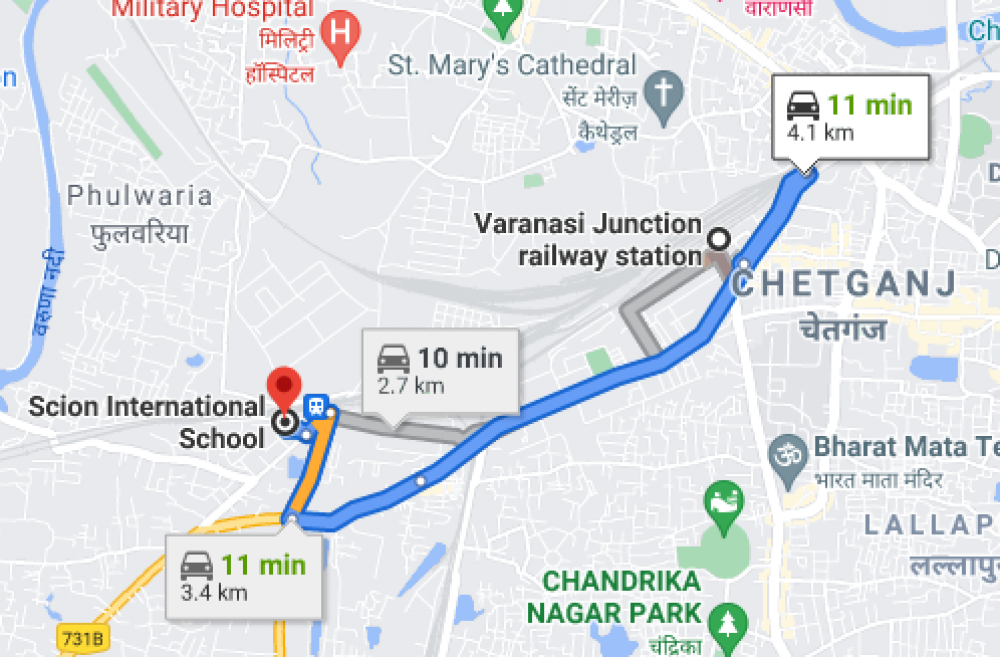Select the 11 min 4.1 km route
The width and height of the screenshot is (1000, 657).
851,116
